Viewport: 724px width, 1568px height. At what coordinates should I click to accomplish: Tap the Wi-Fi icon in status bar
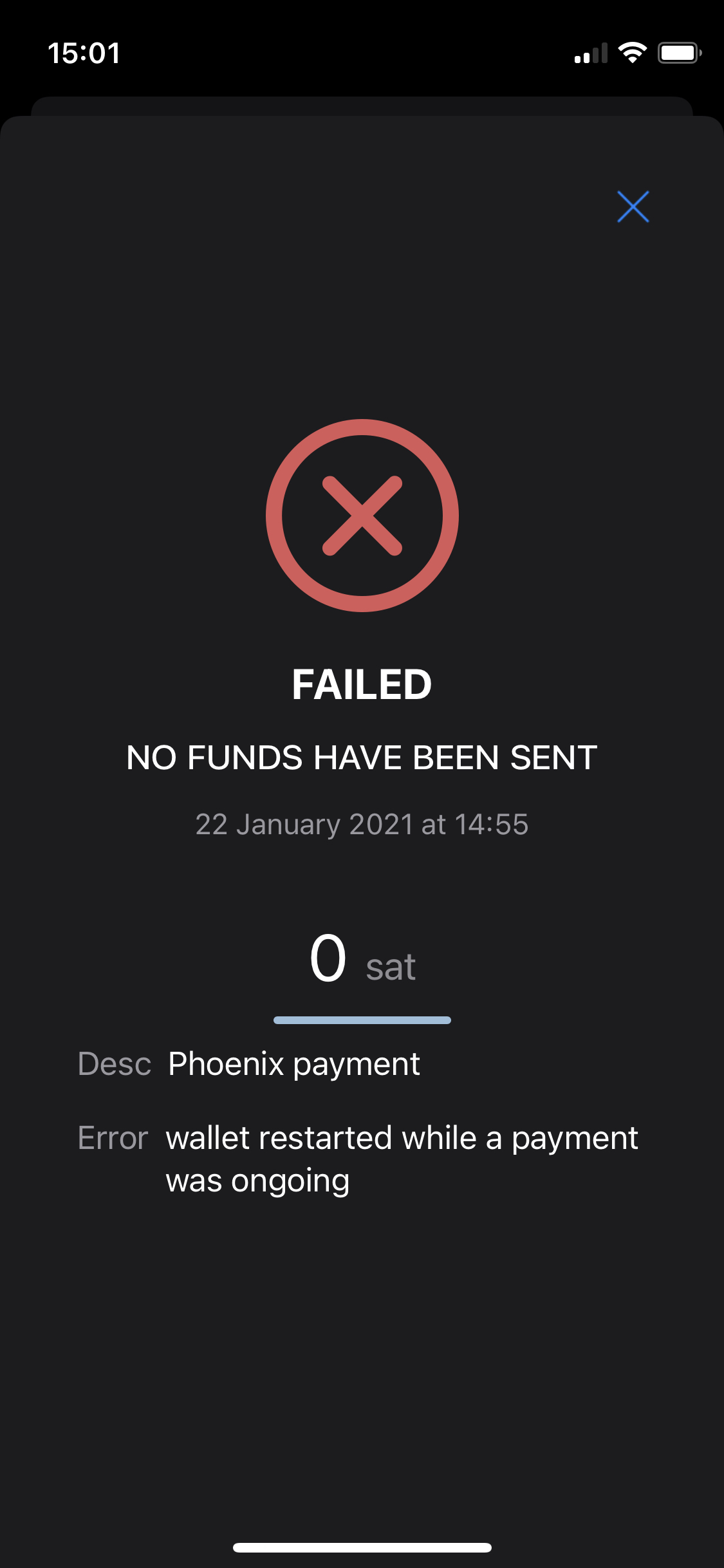(633, 54)
